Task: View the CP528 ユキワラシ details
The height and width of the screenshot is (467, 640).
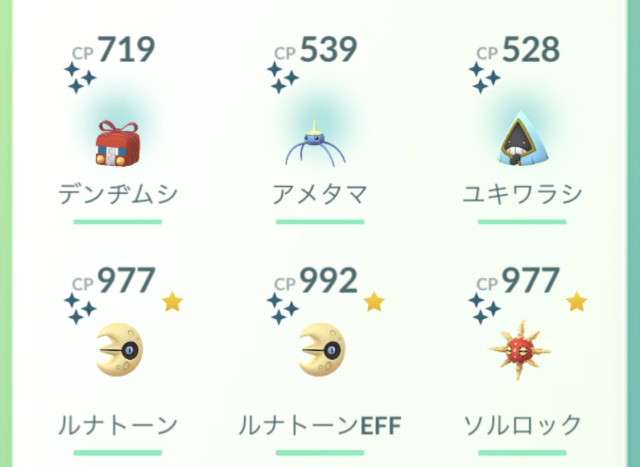Action: click(523, 146)
